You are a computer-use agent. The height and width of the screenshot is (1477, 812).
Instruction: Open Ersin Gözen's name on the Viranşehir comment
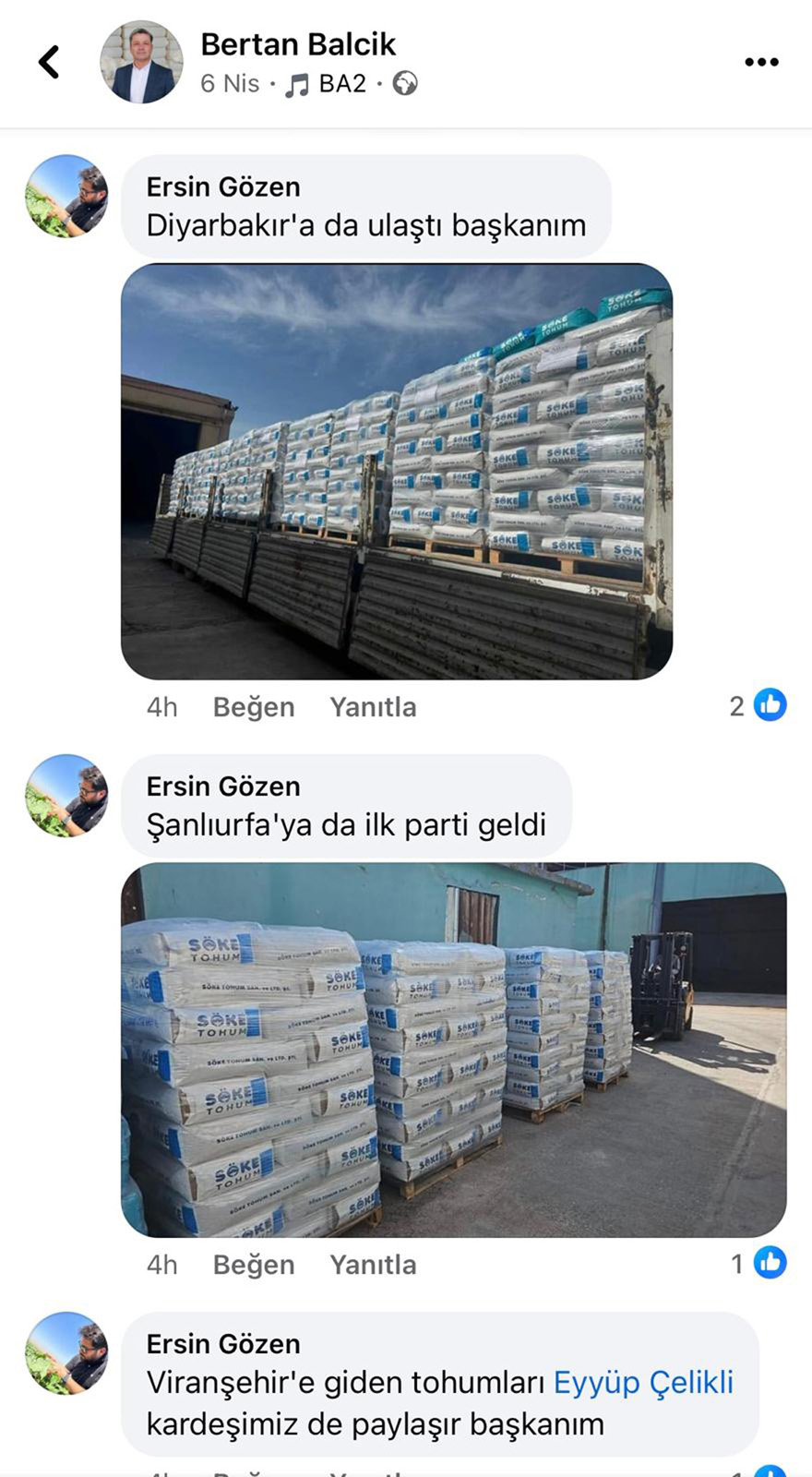pos(223,1344)
